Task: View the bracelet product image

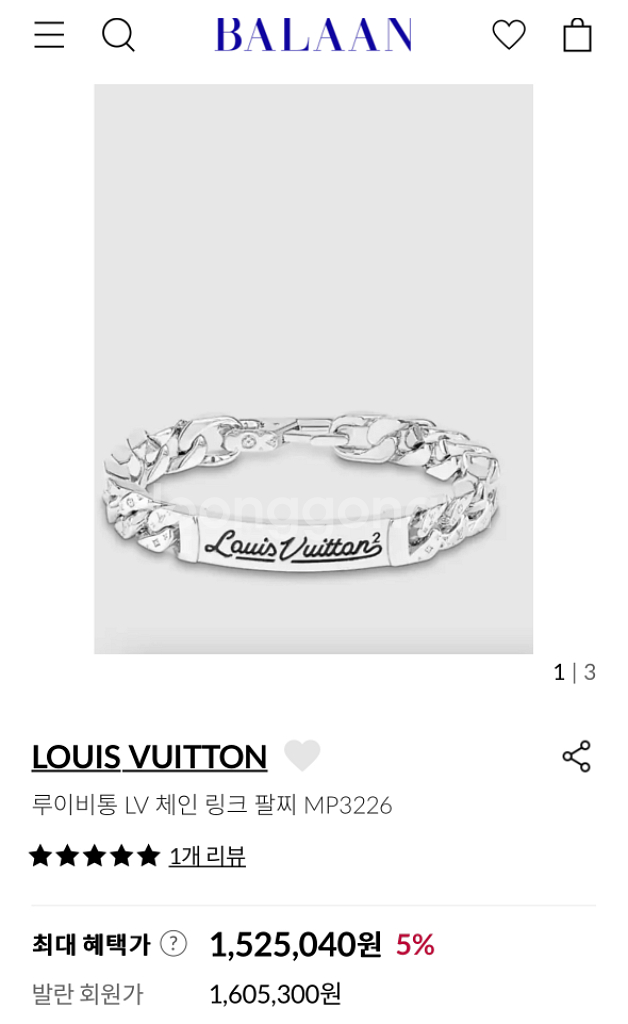Action: point(313,368)
